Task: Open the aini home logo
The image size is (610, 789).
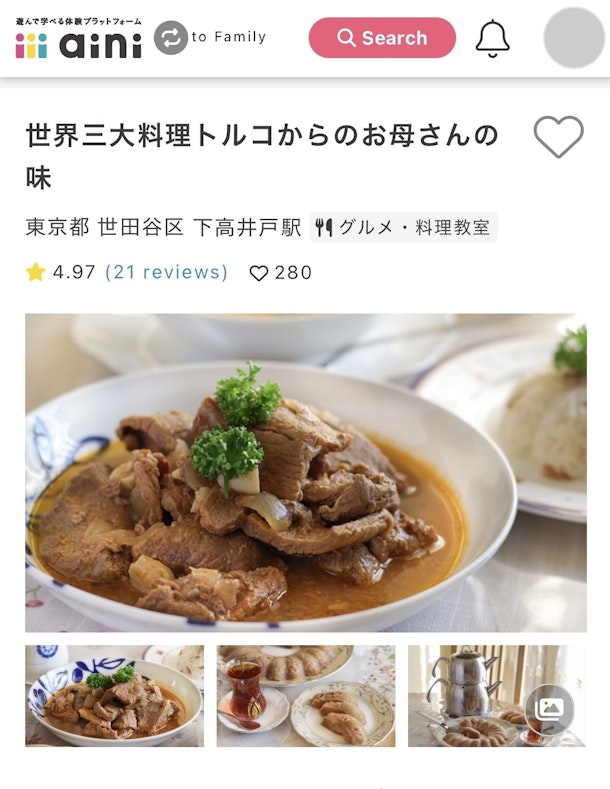Action: pos(78,38)
